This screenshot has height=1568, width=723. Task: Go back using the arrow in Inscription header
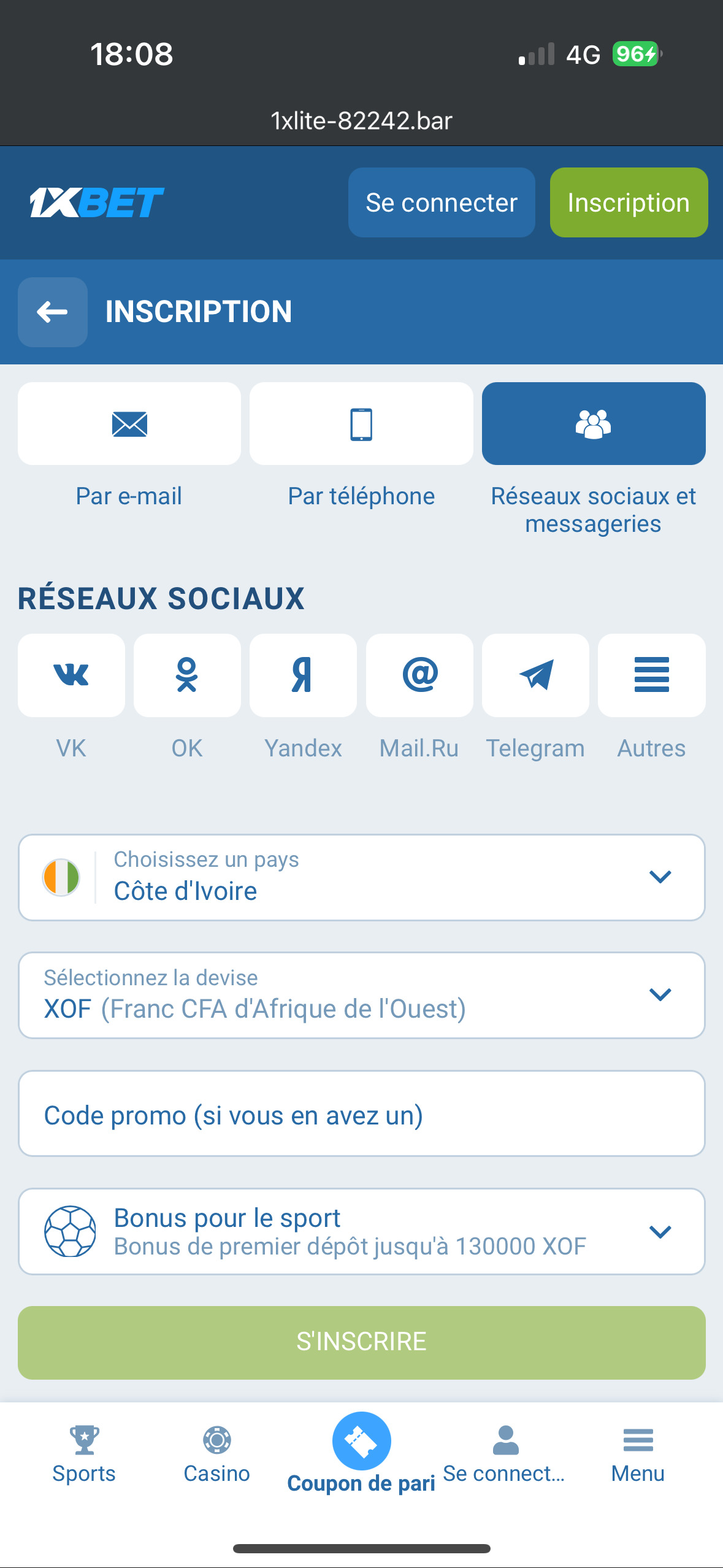(x=52, y=312)
